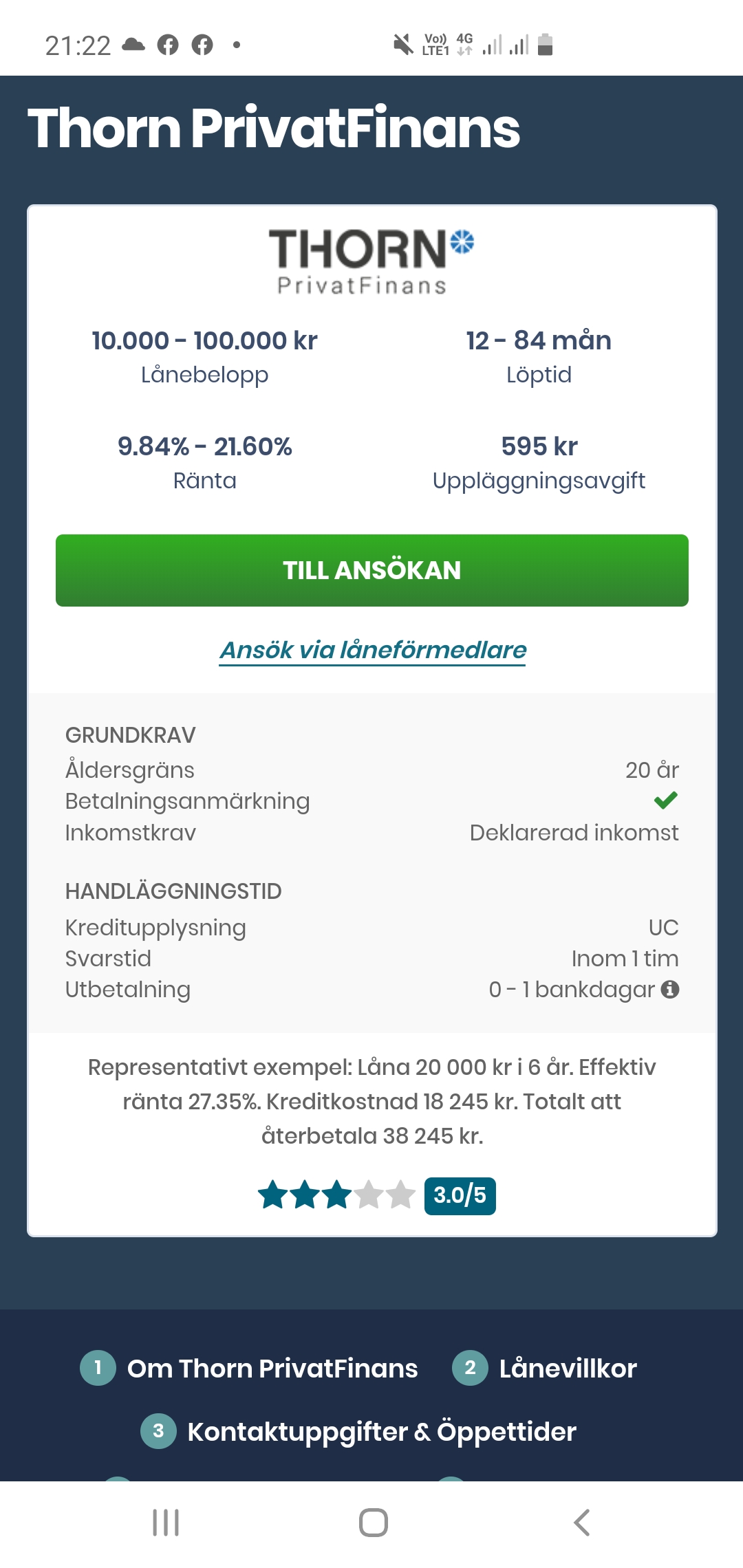The width and height of the screenshot is (743, 1568).
Task: Tap the TILL ANSÖKAN button
Action: pos(371,570)
